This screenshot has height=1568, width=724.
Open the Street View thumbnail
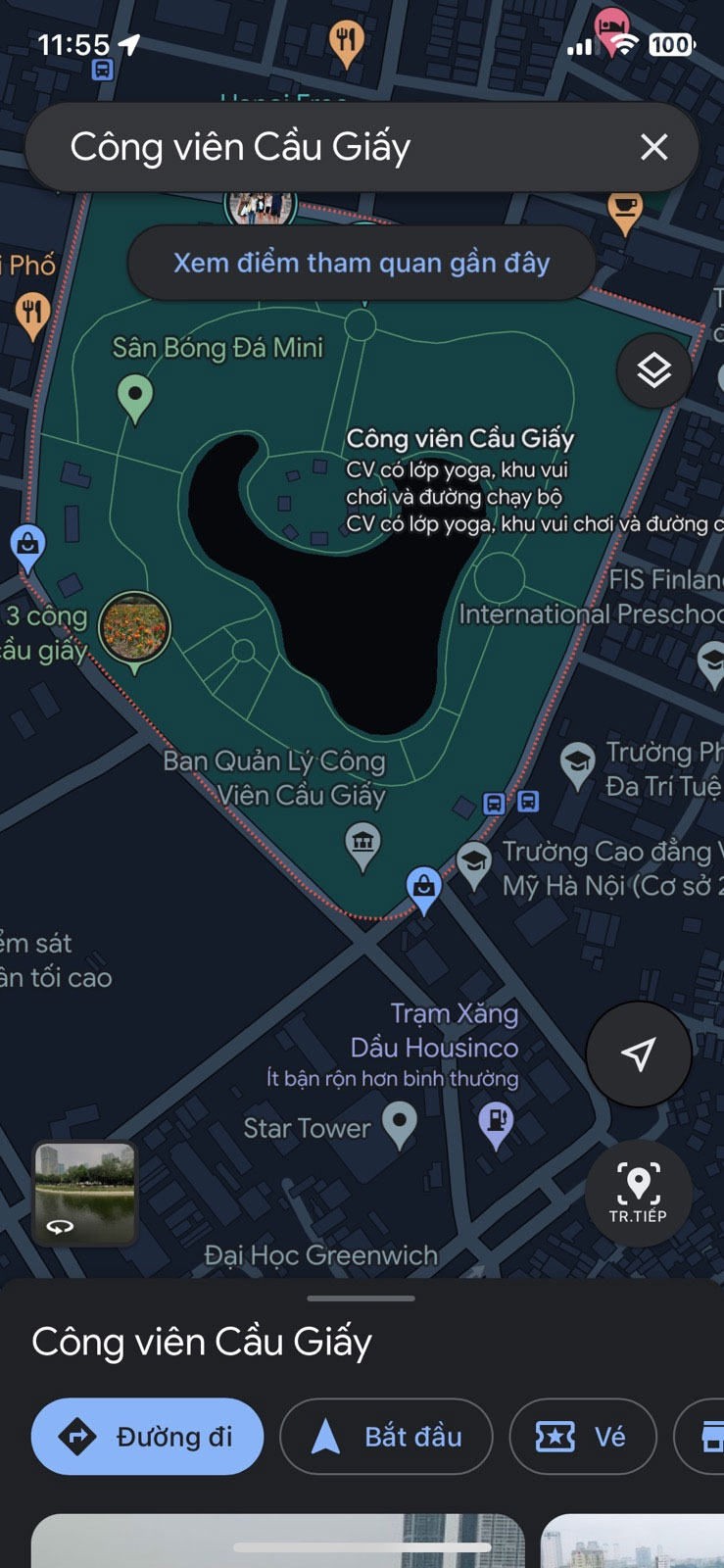pyautogui.click(x=85, y=1192)
